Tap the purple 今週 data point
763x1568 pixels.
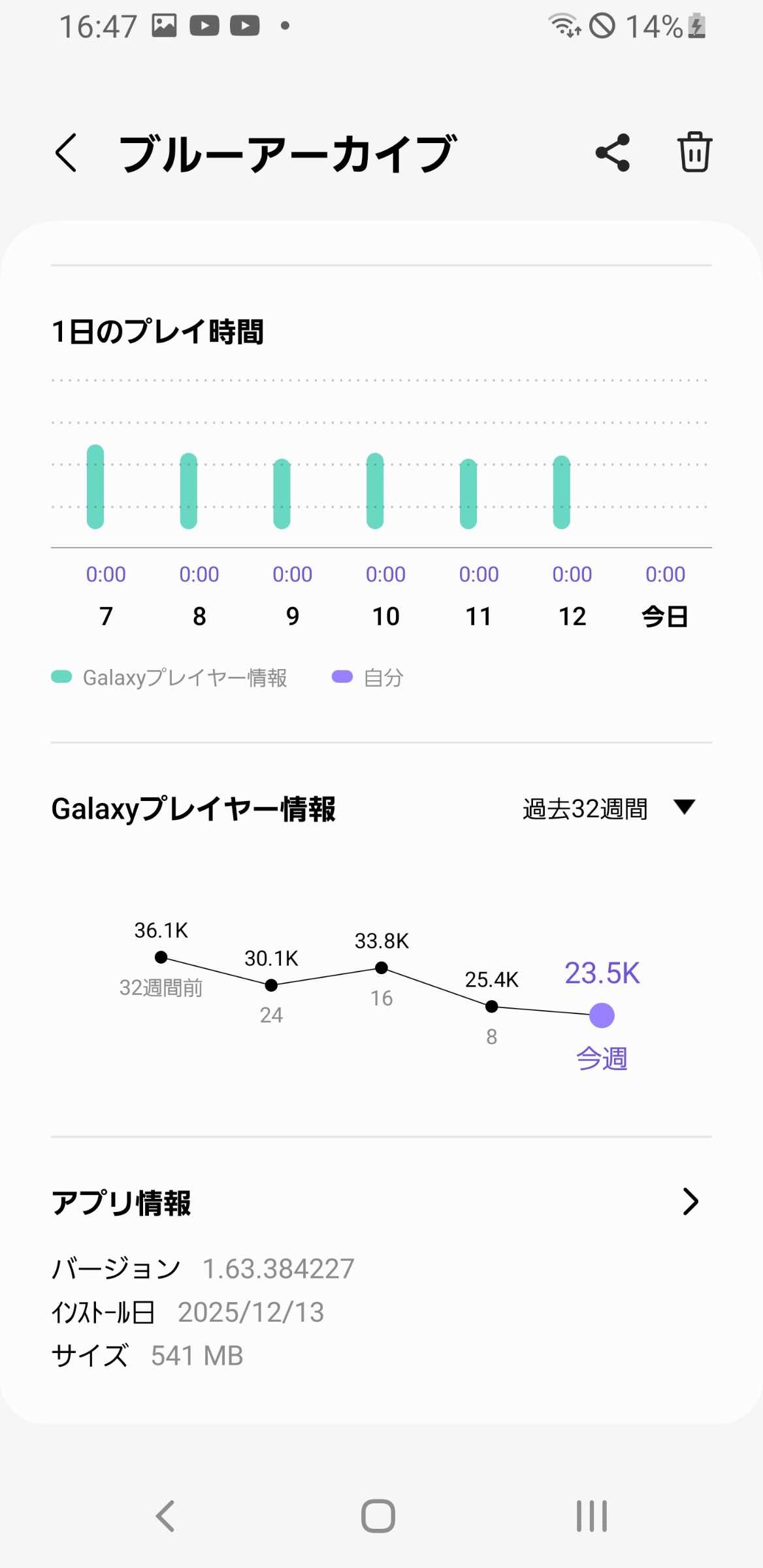click(601, 1015)
